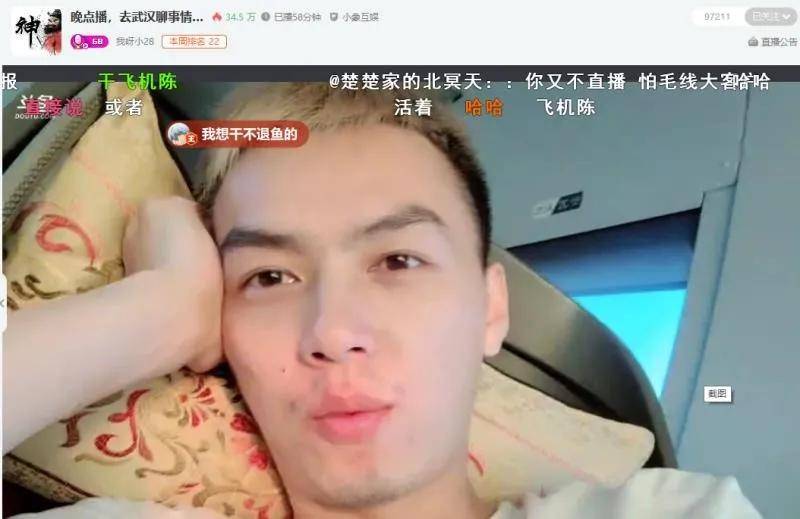Image resolution: width=800 pixels, height=519 pixels.
Task: Open 直播公告 live announcement
Action: click(x=773, y=42)
